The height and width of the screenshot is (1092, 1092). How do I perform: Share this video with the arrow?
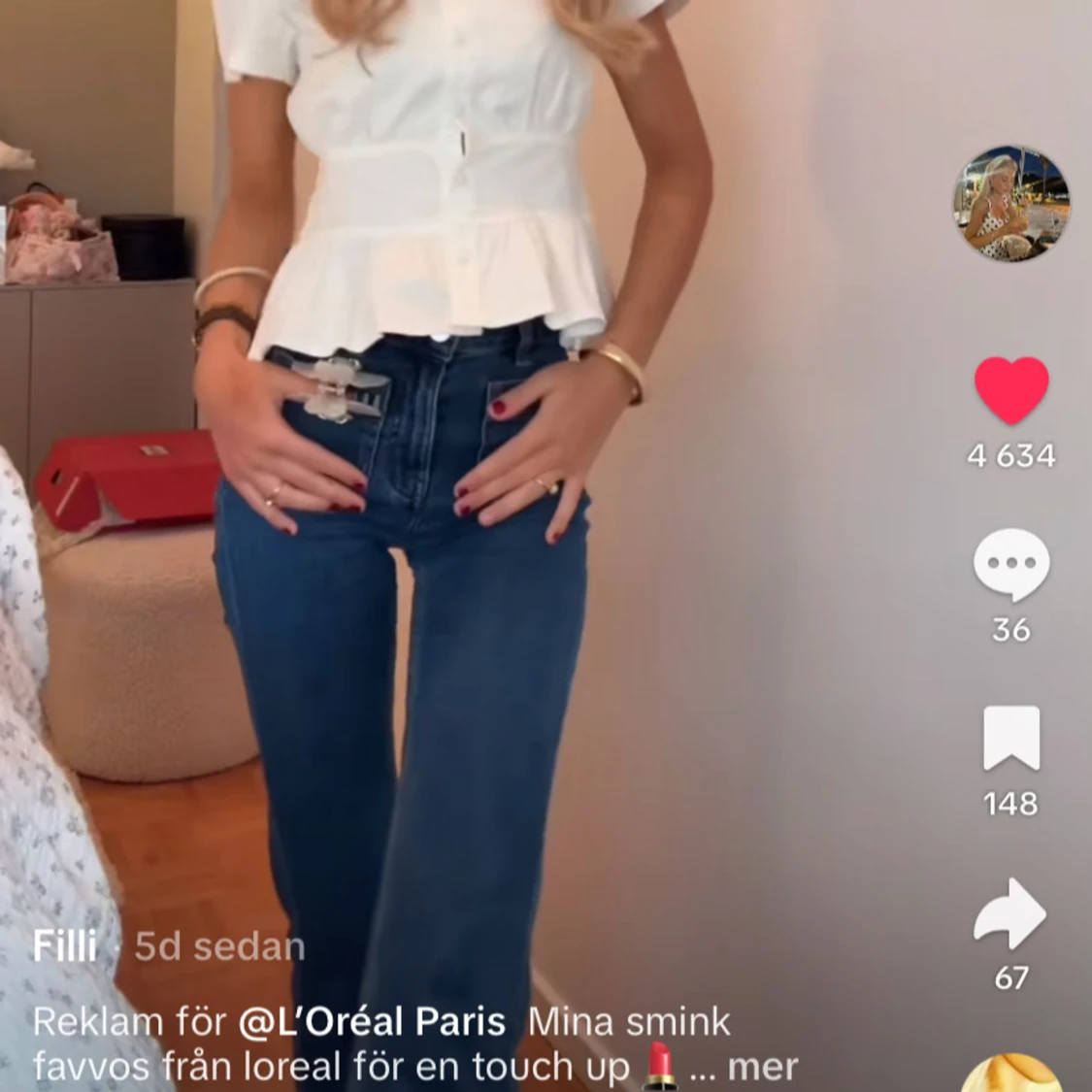[x=1010, y=914]
